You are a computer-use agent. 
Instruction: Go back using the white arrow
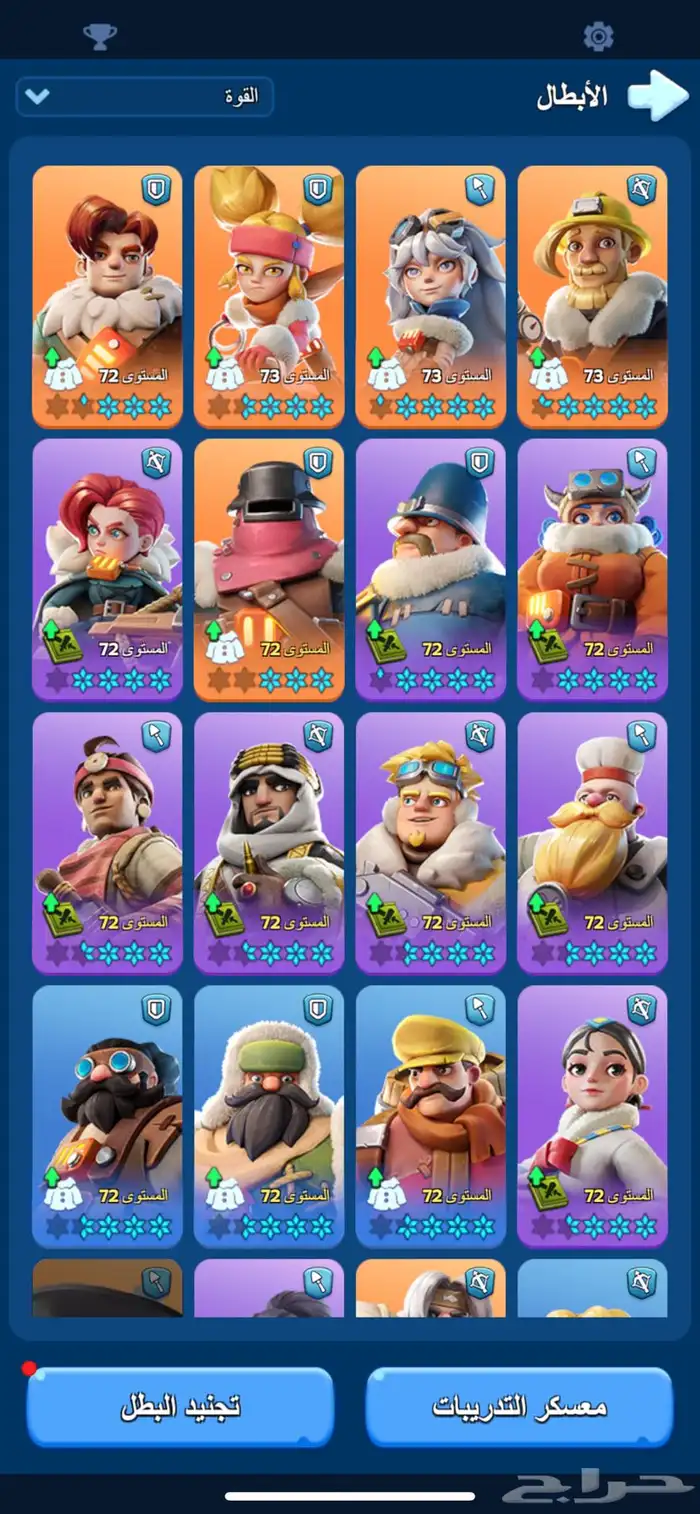point(658,96)
